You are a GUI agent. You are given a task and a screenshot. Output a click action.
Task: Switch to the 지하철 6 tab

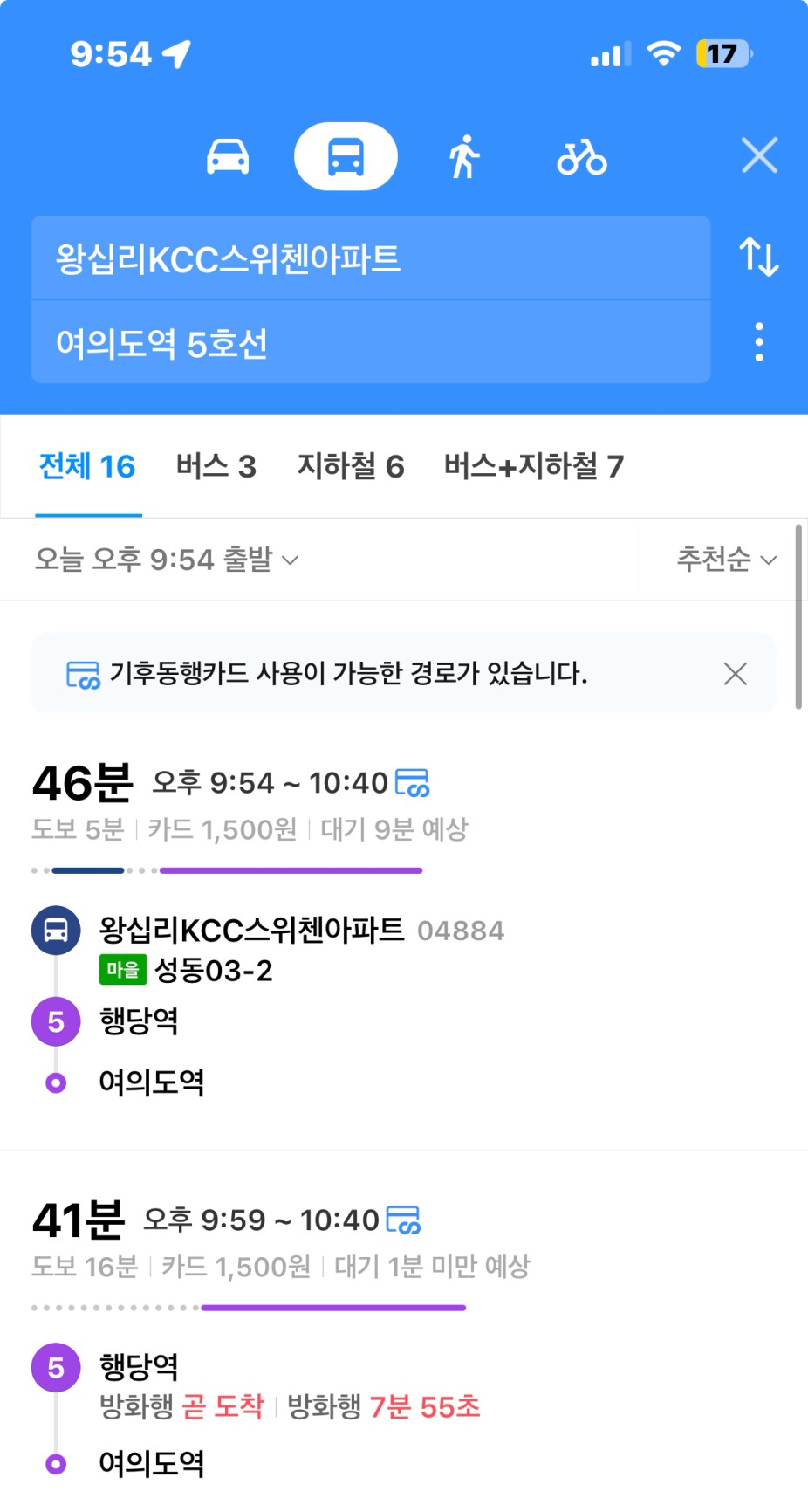(x=351, y=466)
